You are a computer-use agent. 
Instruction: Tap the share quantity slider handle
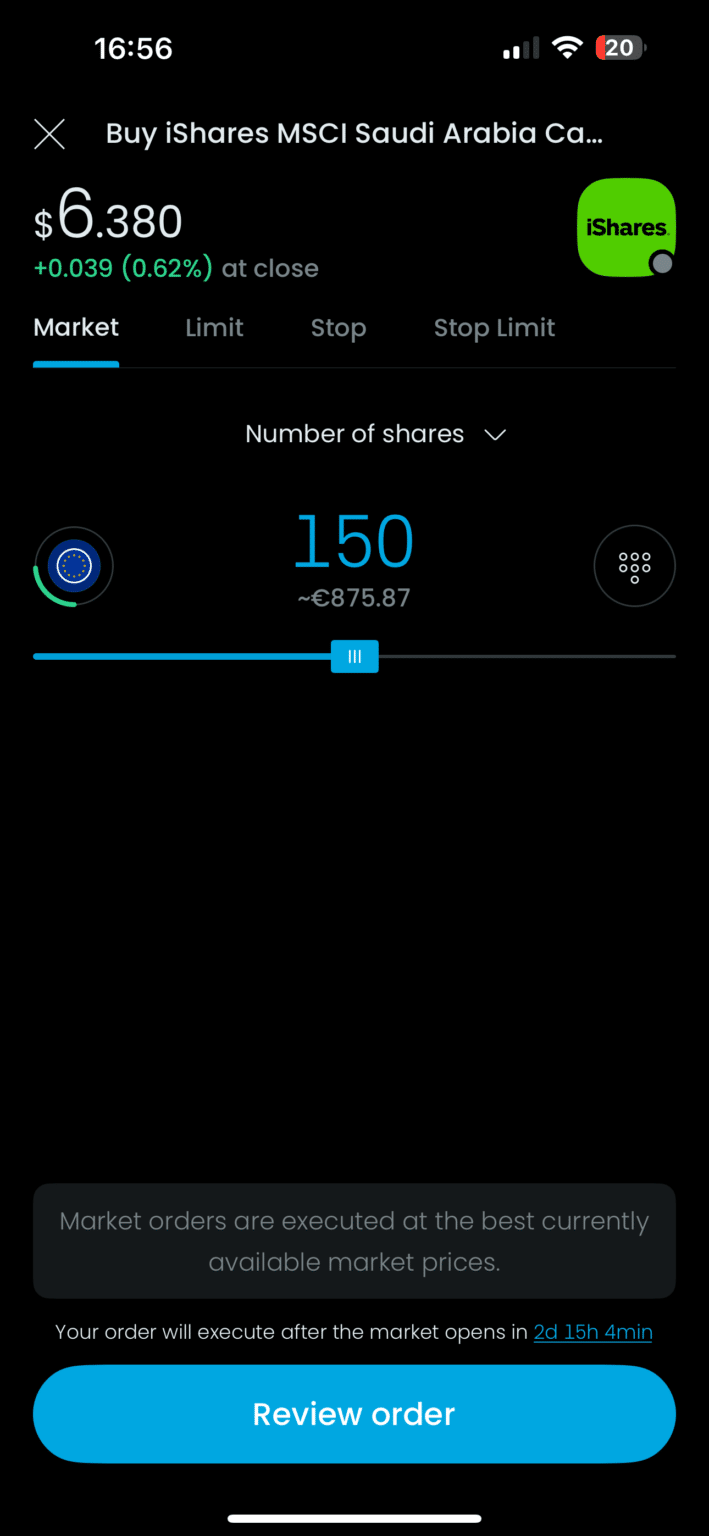click(354, 657)
